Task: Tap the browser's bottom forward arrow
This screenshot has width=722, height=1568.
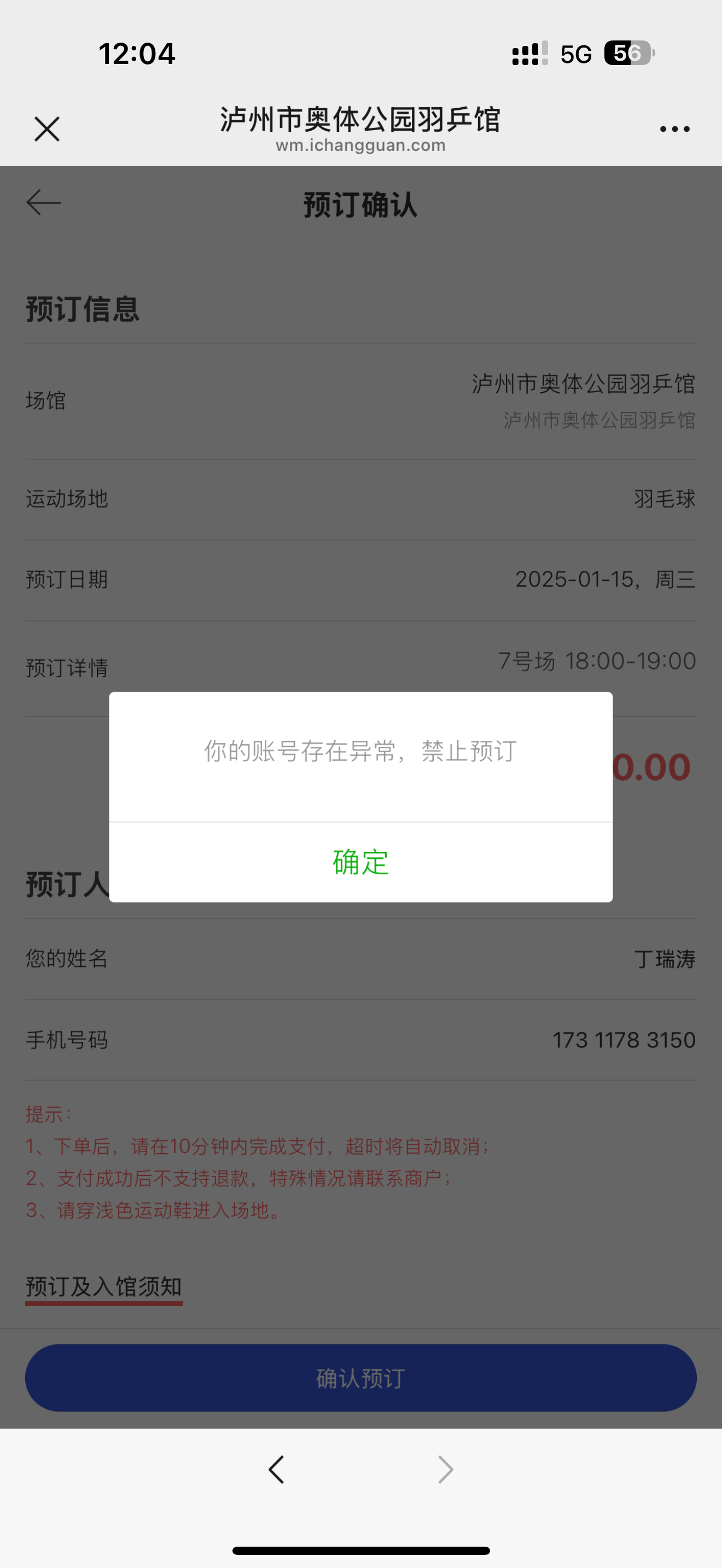Action: coord(446,1470)
